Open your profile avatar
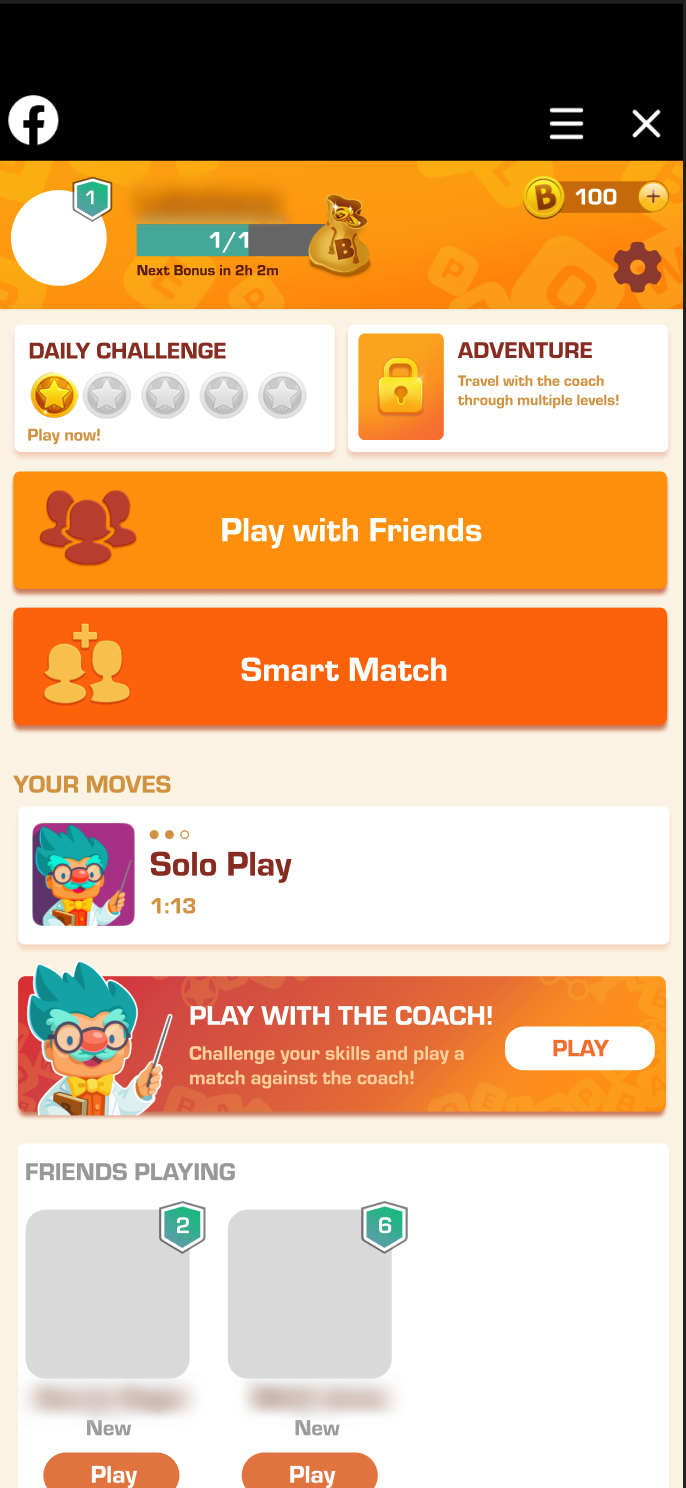 coord(59,238)
